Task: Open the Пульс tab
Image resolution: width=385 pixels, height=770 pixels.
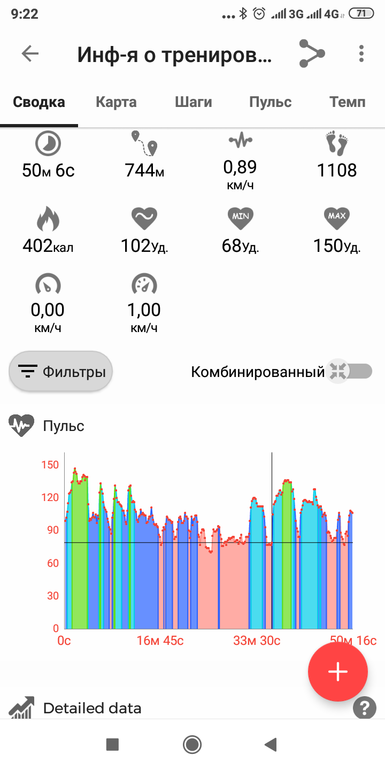Action: click(270, 102)
